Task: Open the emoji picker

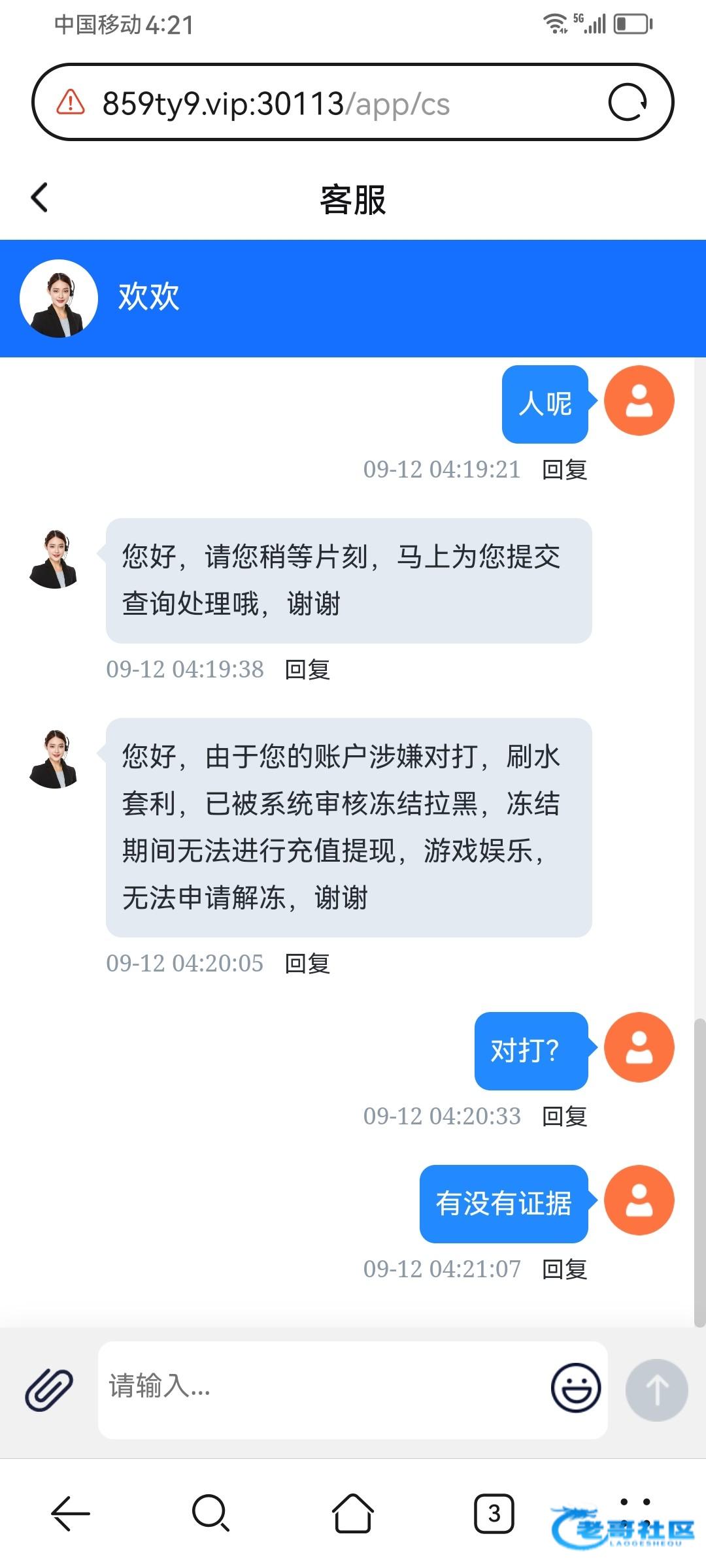Action: [x=575, y=1388]
